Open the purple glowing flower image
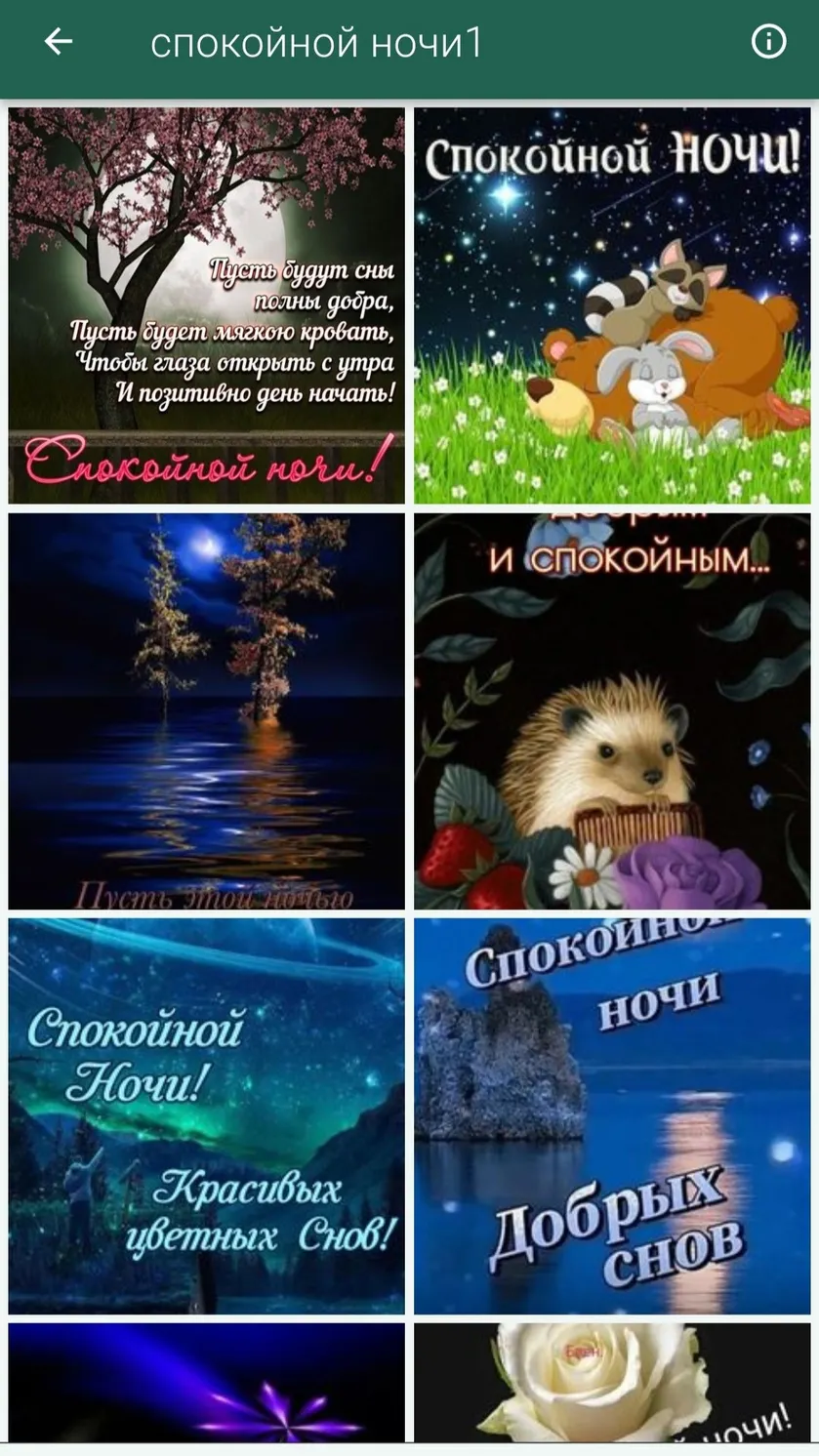This screenshot has width=819, height=1456. [206, 1383]
